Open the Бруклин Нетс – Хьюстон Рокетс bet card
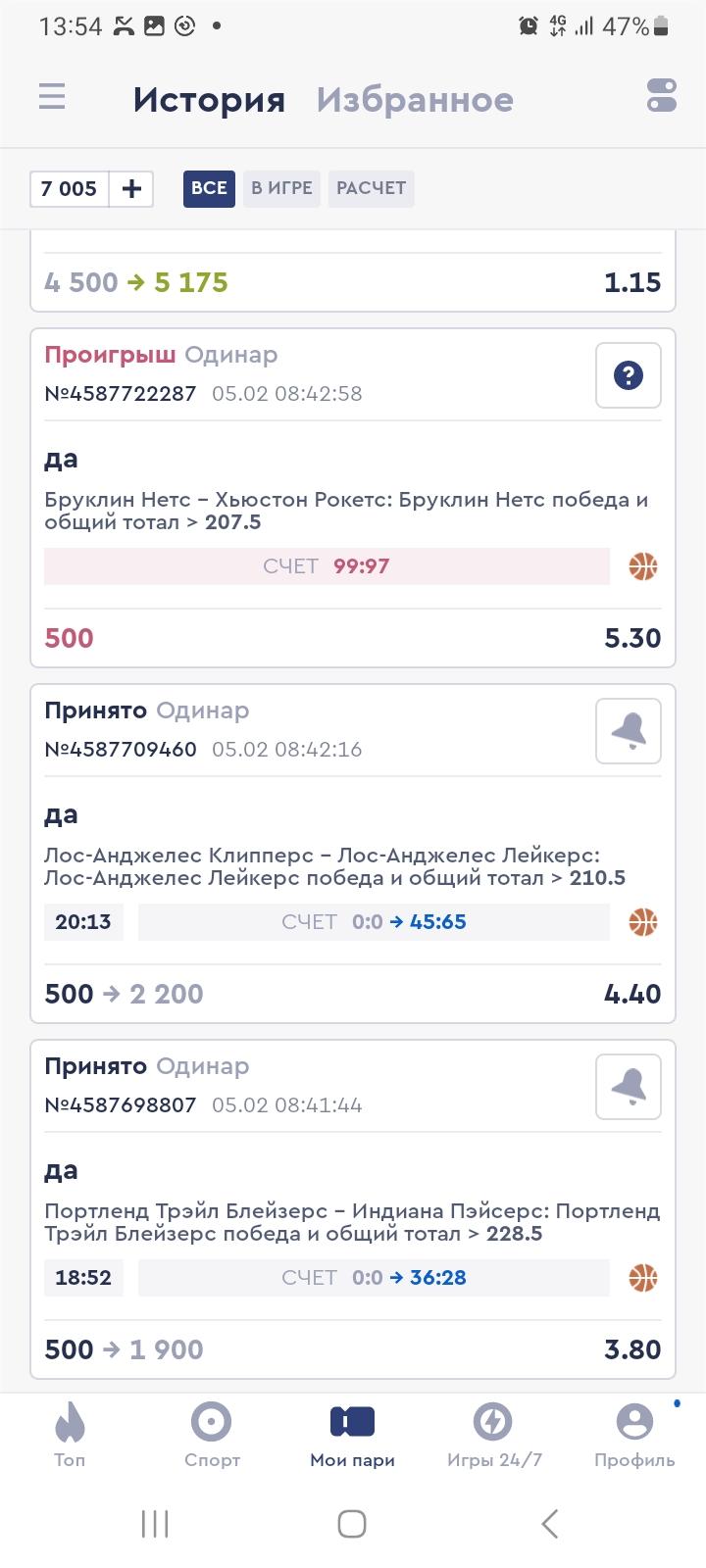This screenshot has height=1568, width=706. [x=353, y=498]
